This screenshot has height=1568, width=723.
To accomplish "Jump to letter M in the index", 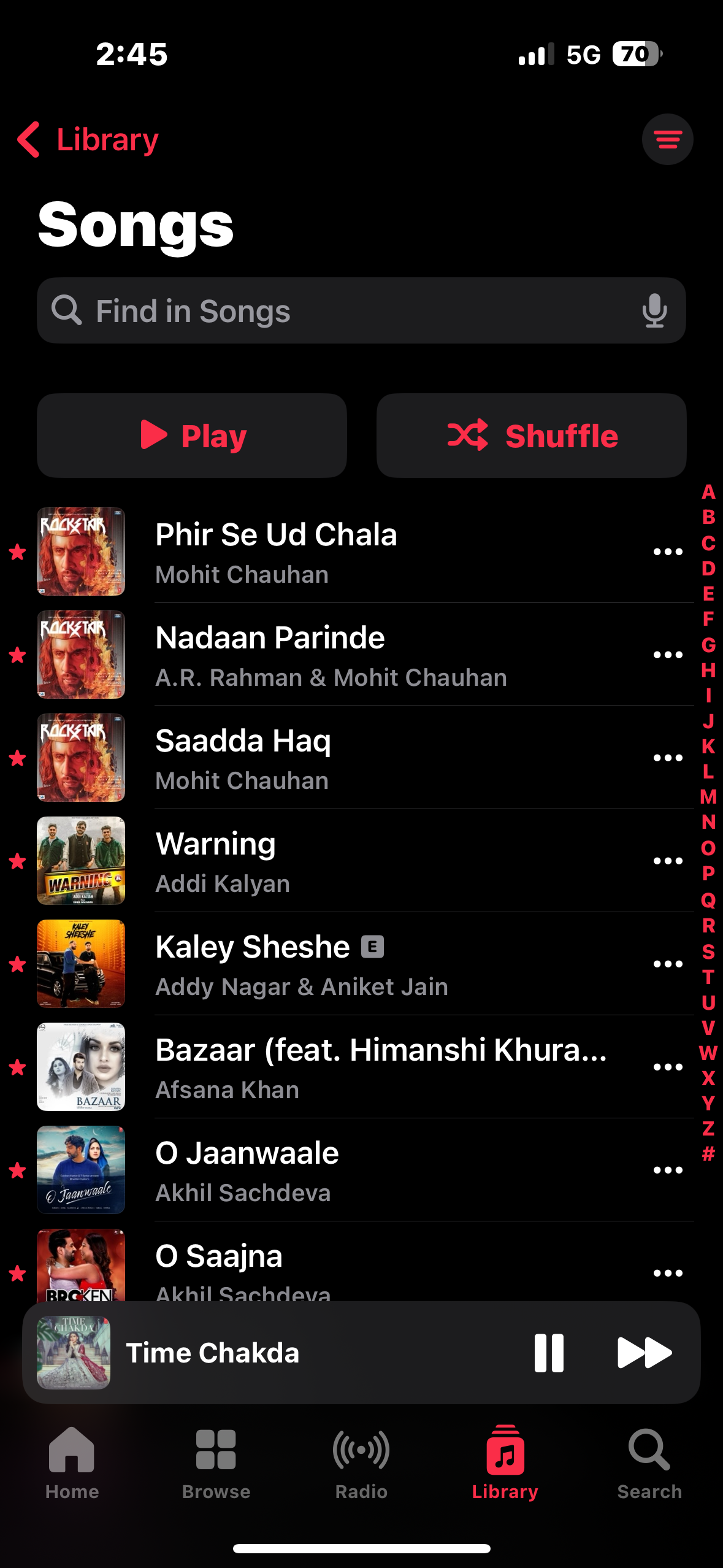I will [708, 797].
